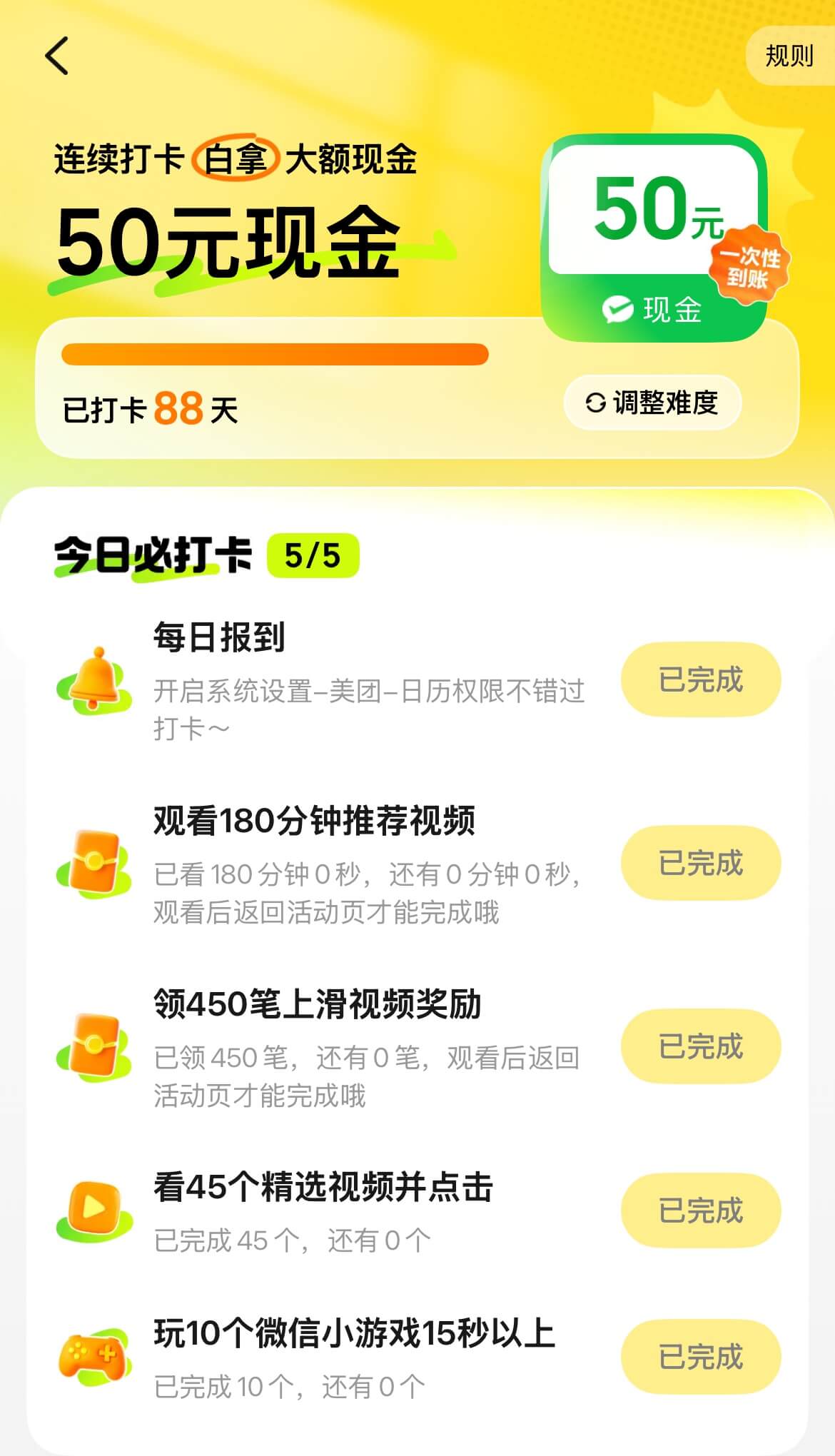Image resolution: width=835 pixels, height=1456 pixels.
Task: Go back using the top-left arrow
Action: (x=57, y=56)
